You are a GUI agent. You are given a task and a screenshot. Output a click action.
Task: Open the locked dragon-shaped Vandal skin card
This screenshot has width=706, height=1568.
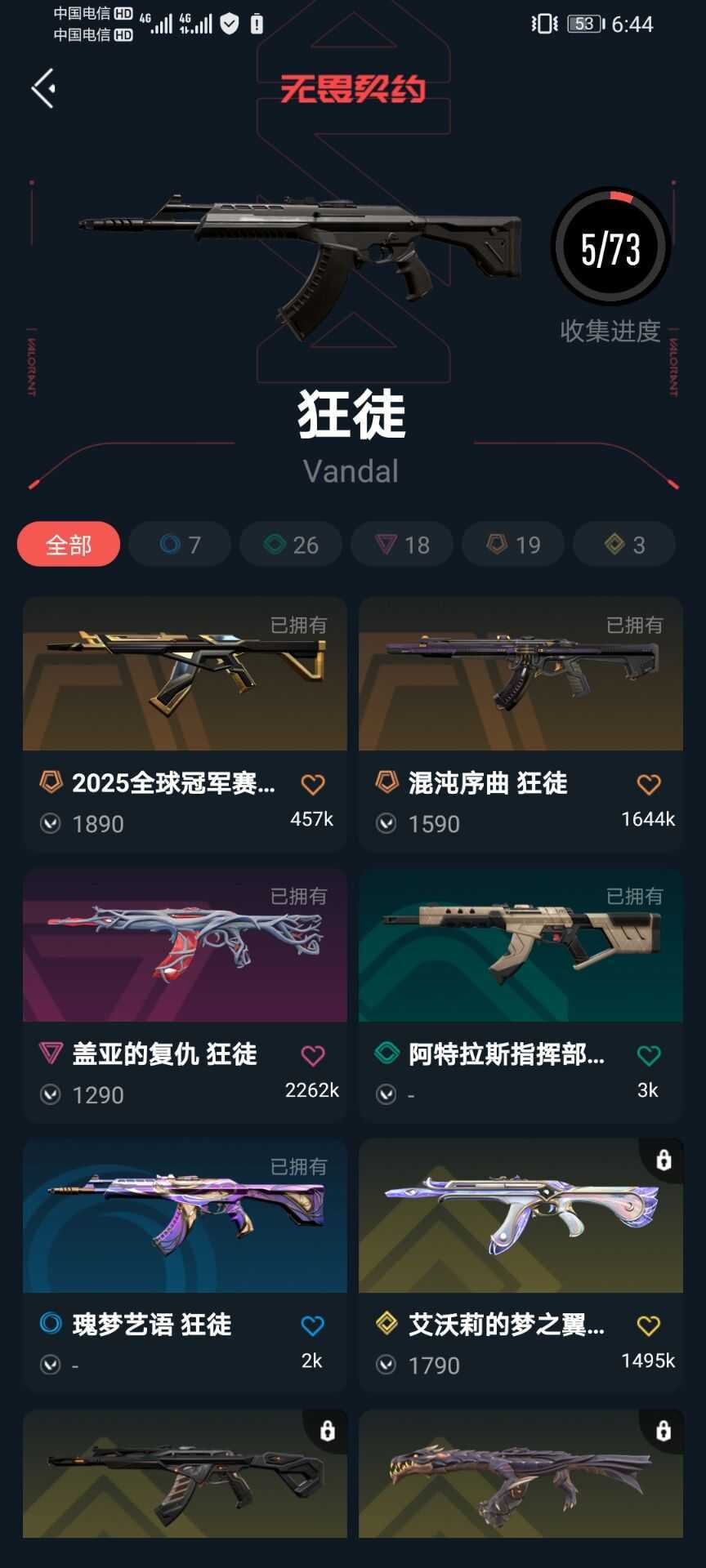[521, 1478]
